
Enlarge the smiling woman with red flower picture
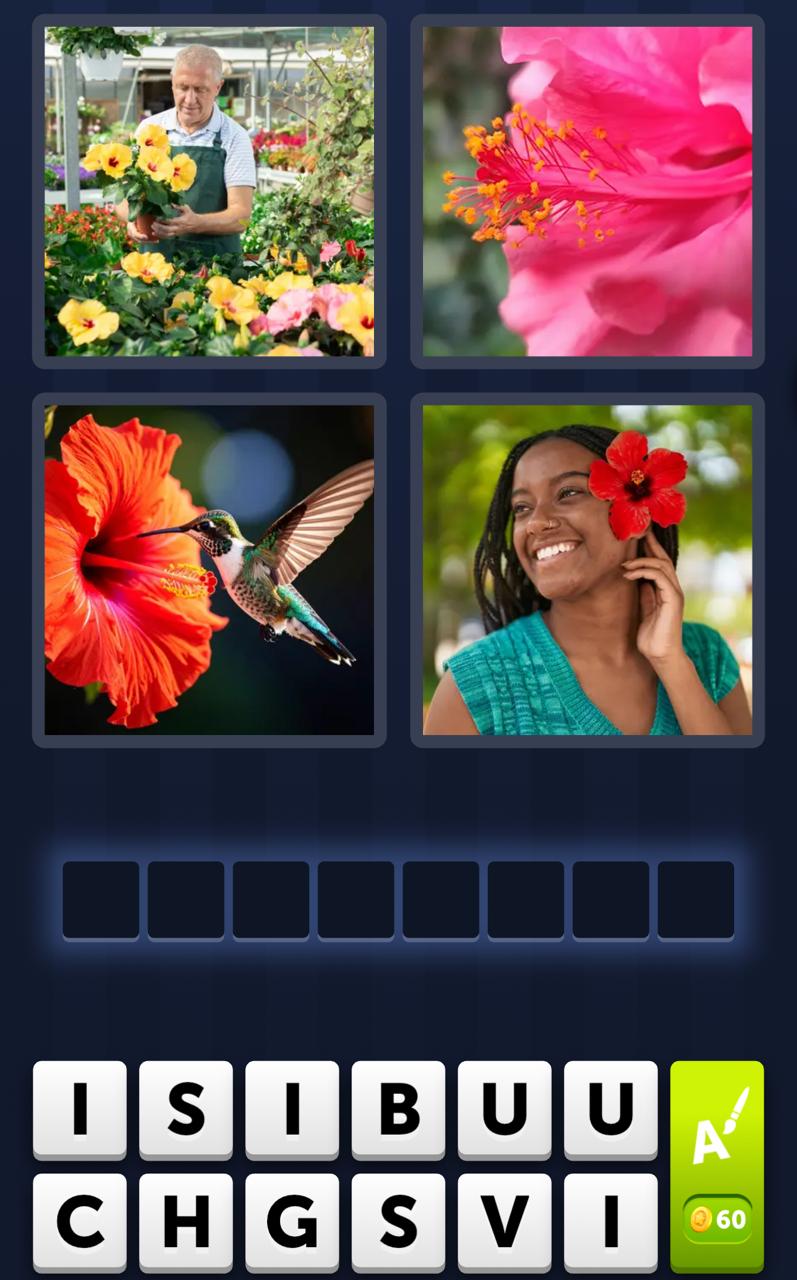click(587, 570)
